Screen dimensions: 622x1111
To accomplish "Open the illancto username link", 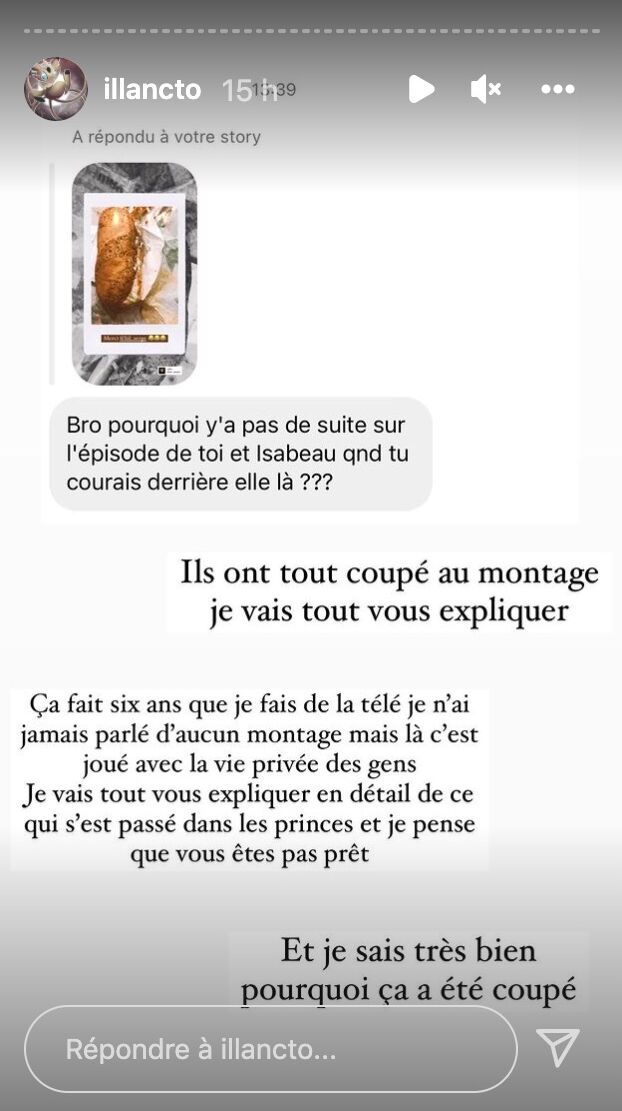I will coord(152,90).
